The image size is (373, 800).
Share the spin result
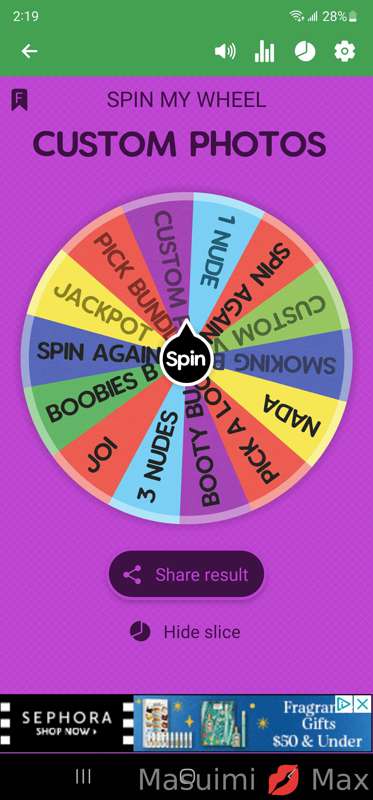[x=186, y=574]
